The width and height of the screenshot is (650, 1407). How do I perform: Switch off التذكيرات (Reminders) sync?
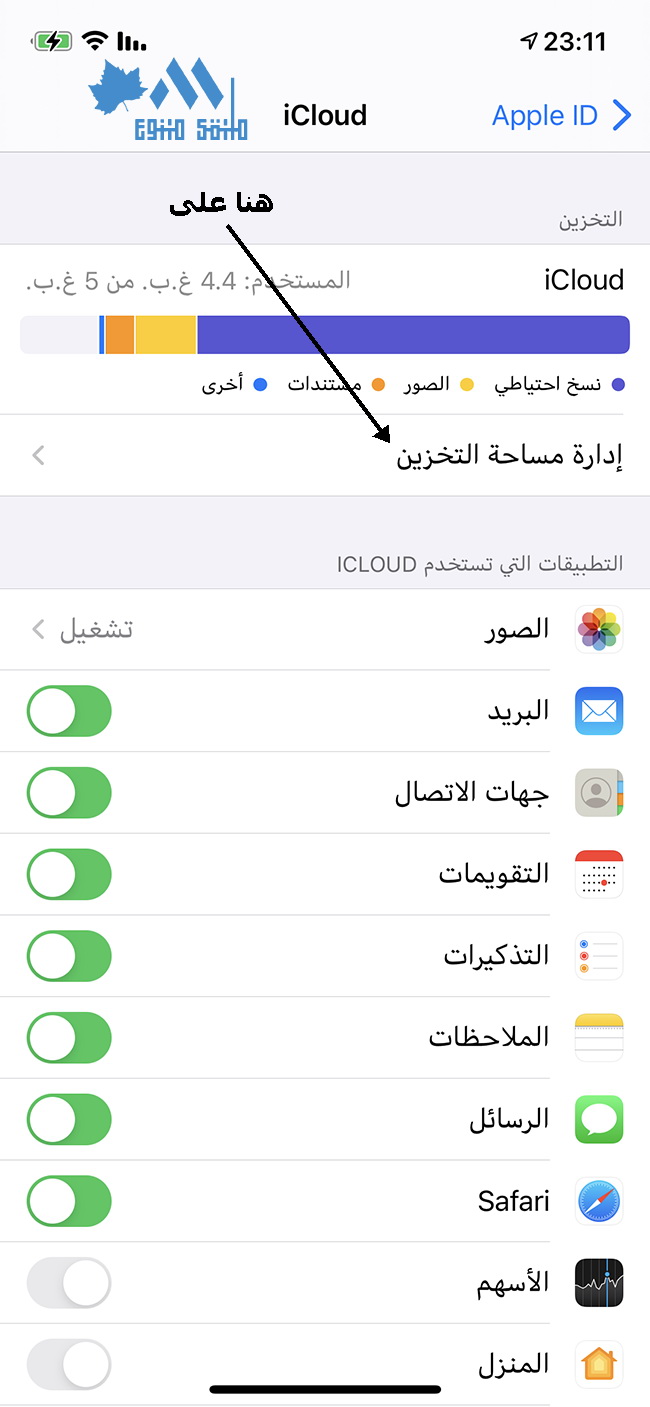[68, 957]
